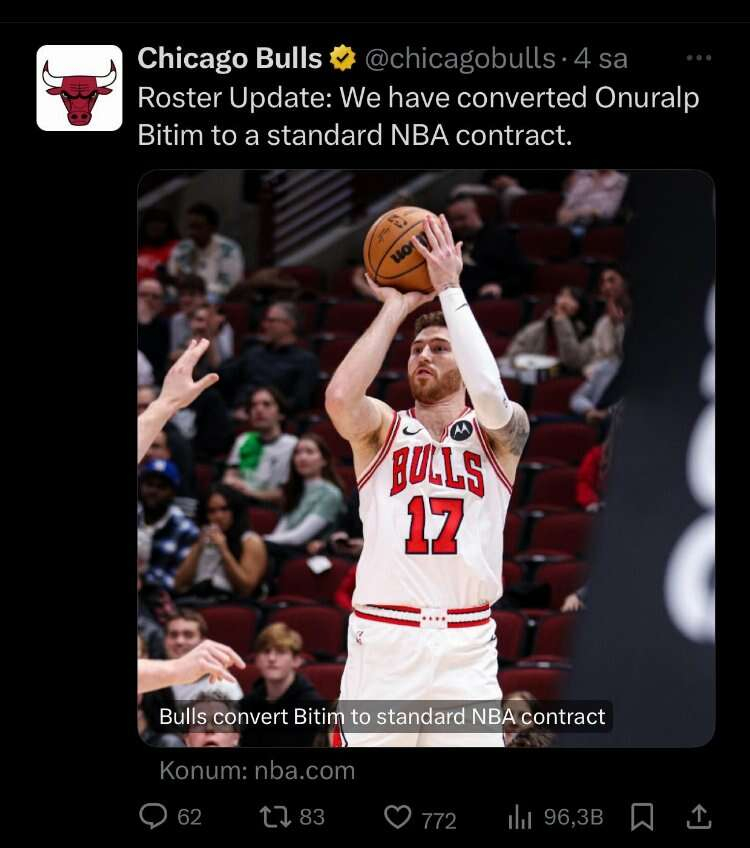Open the @chicagobulls handle

459,59
